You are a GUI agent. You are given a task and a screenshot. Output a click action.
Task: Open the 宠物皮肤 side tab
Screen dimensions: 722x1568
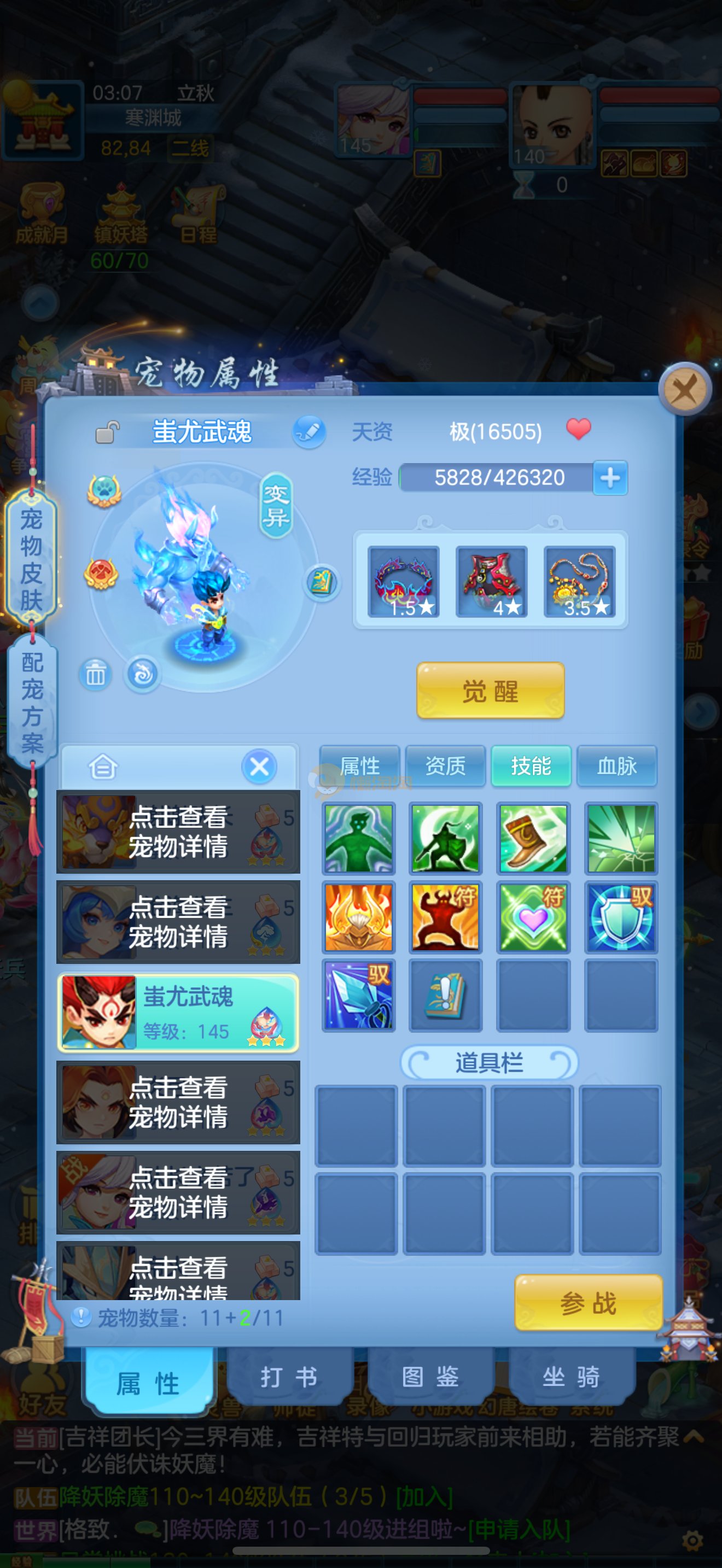32,559
